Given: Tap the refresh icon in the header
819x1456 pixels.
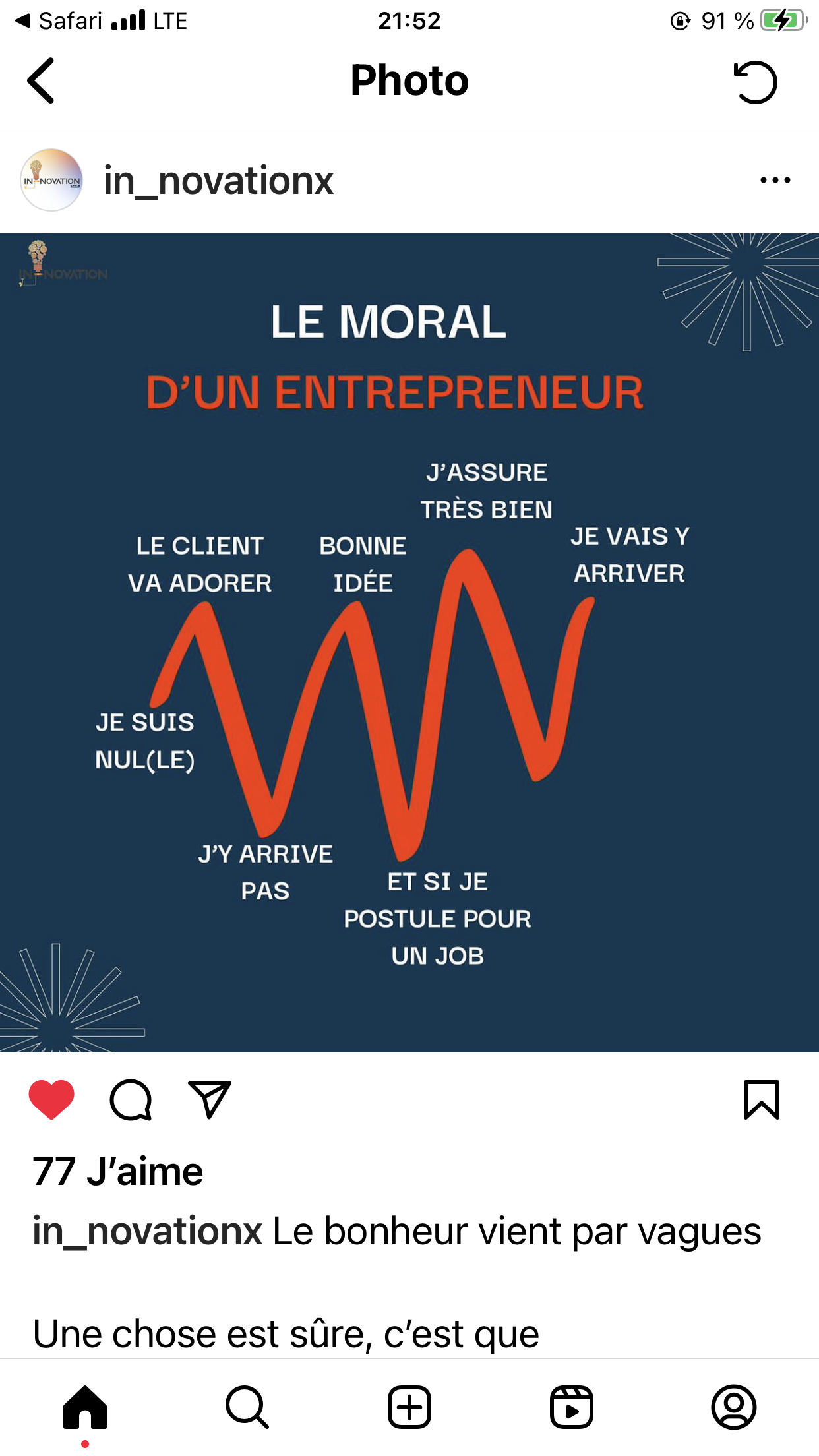Looking at the screenshot, I should point(755,82).
